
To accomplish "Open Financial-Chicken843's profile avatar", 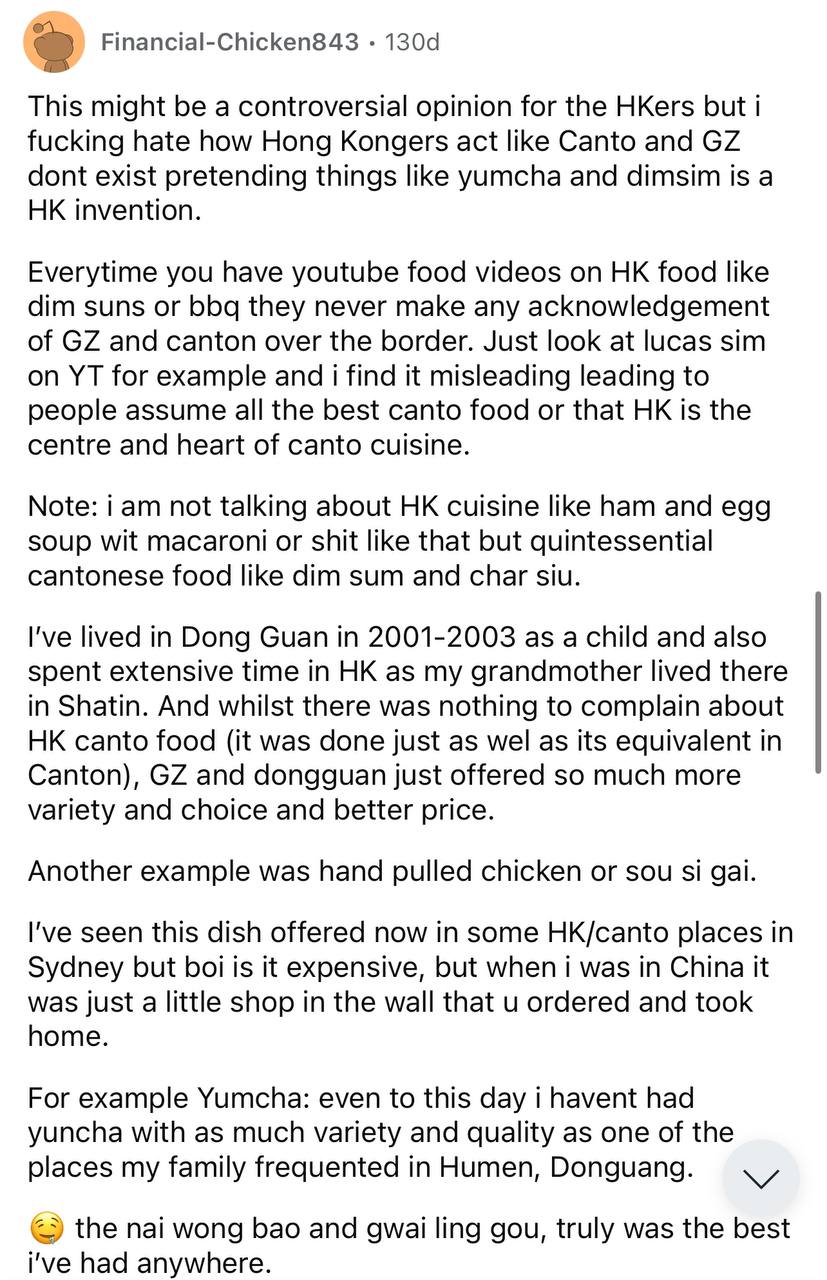I will pos(54,42).
